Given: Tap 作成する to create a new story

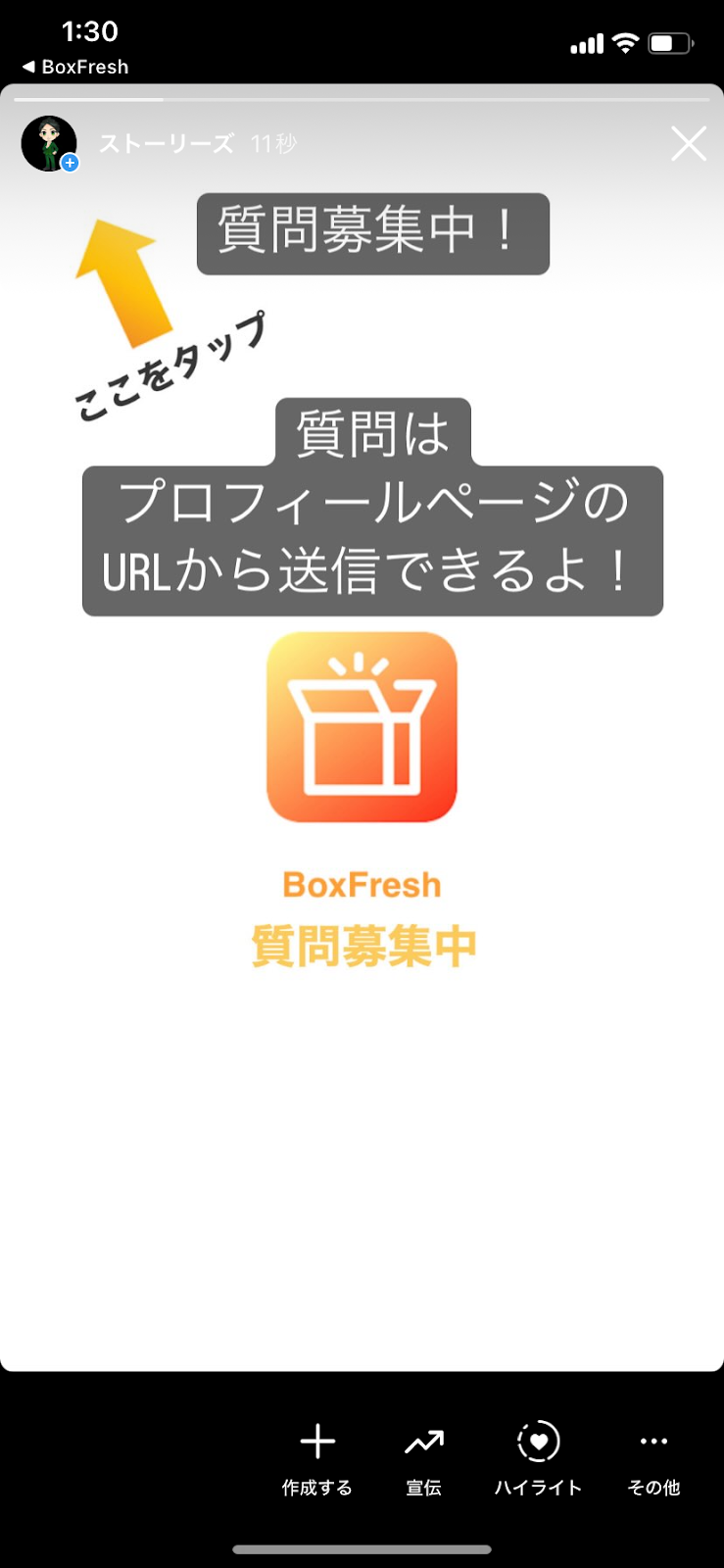Looking at the screenshot, I should 317,1457.
